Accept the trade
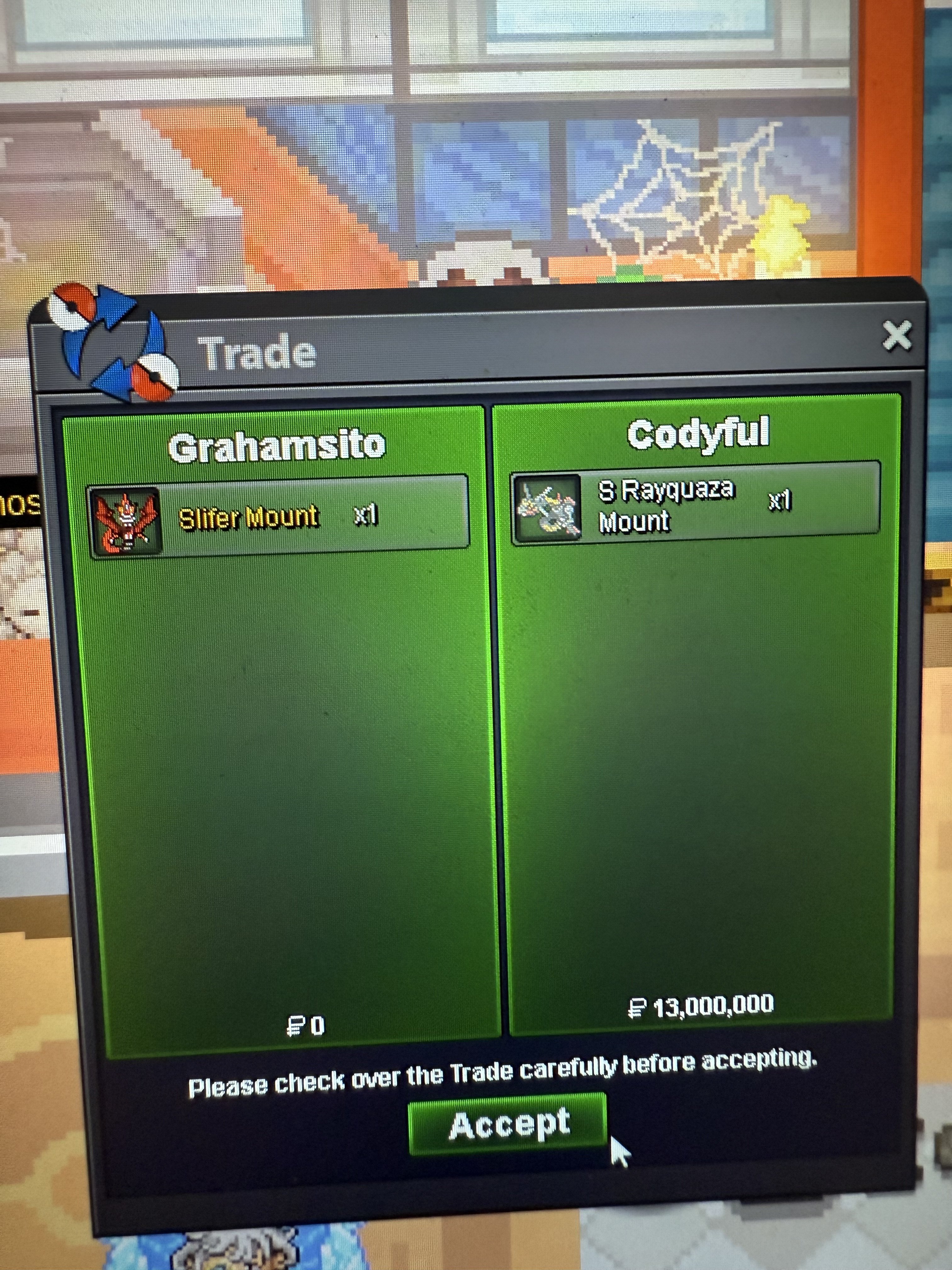952x1270 pixels. 508,1125
